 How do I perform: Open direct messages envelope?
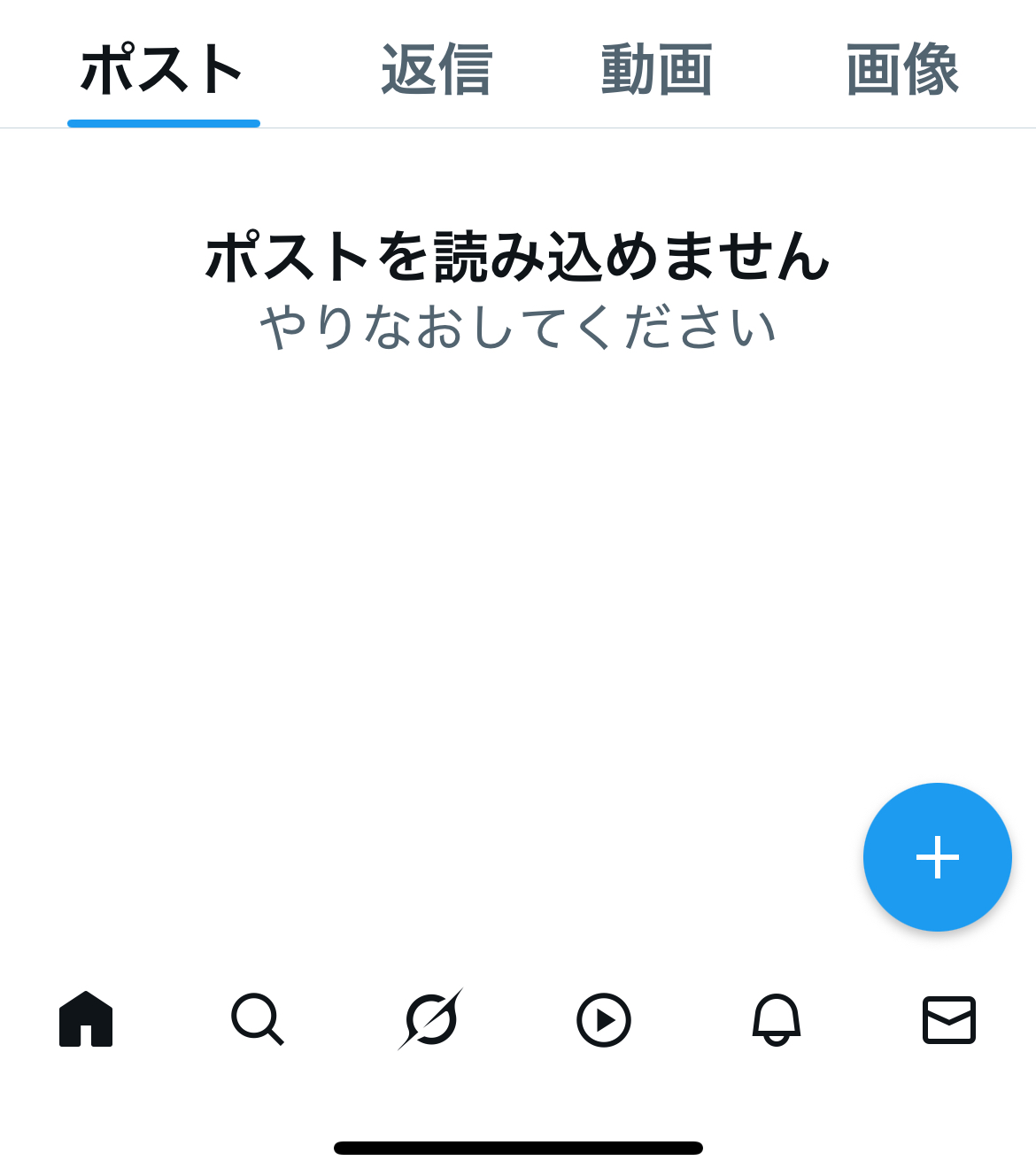(x=948, y=1019)
